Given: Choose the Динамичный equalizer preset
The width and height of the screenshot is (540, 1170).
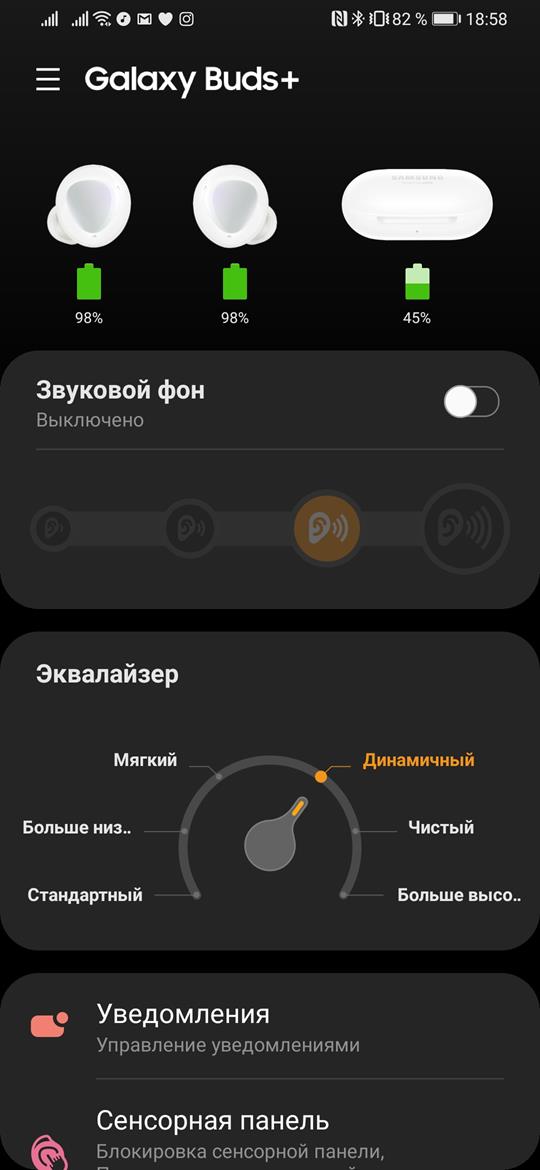Looking at the screenshot, I should [418, 760].
